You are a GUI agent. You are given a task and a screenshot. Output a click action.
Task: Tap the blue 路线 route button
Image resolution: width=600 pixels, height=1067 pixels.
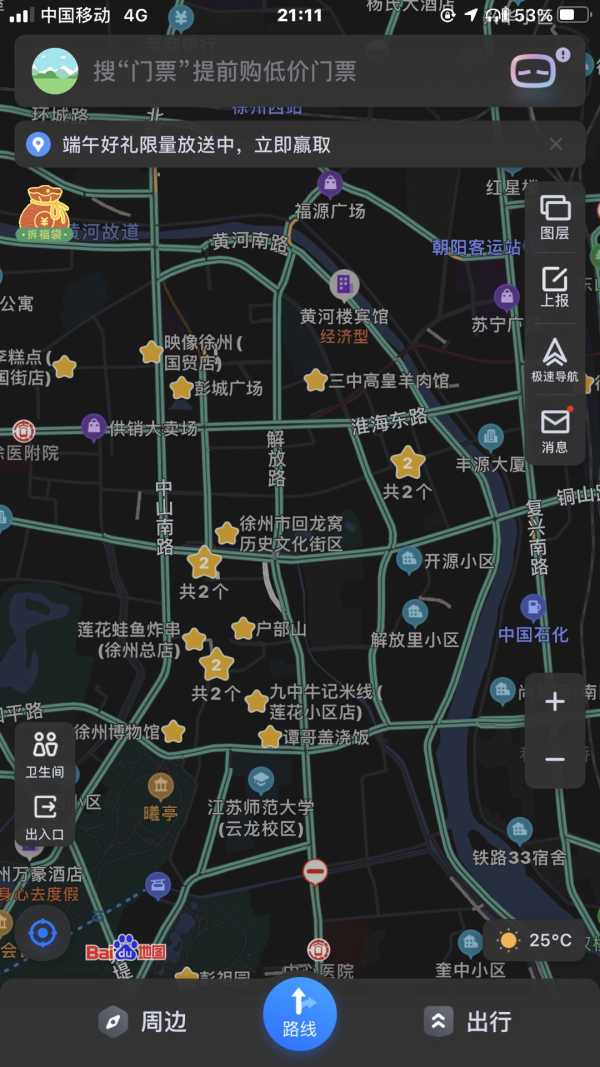(x=300, y=1013)
